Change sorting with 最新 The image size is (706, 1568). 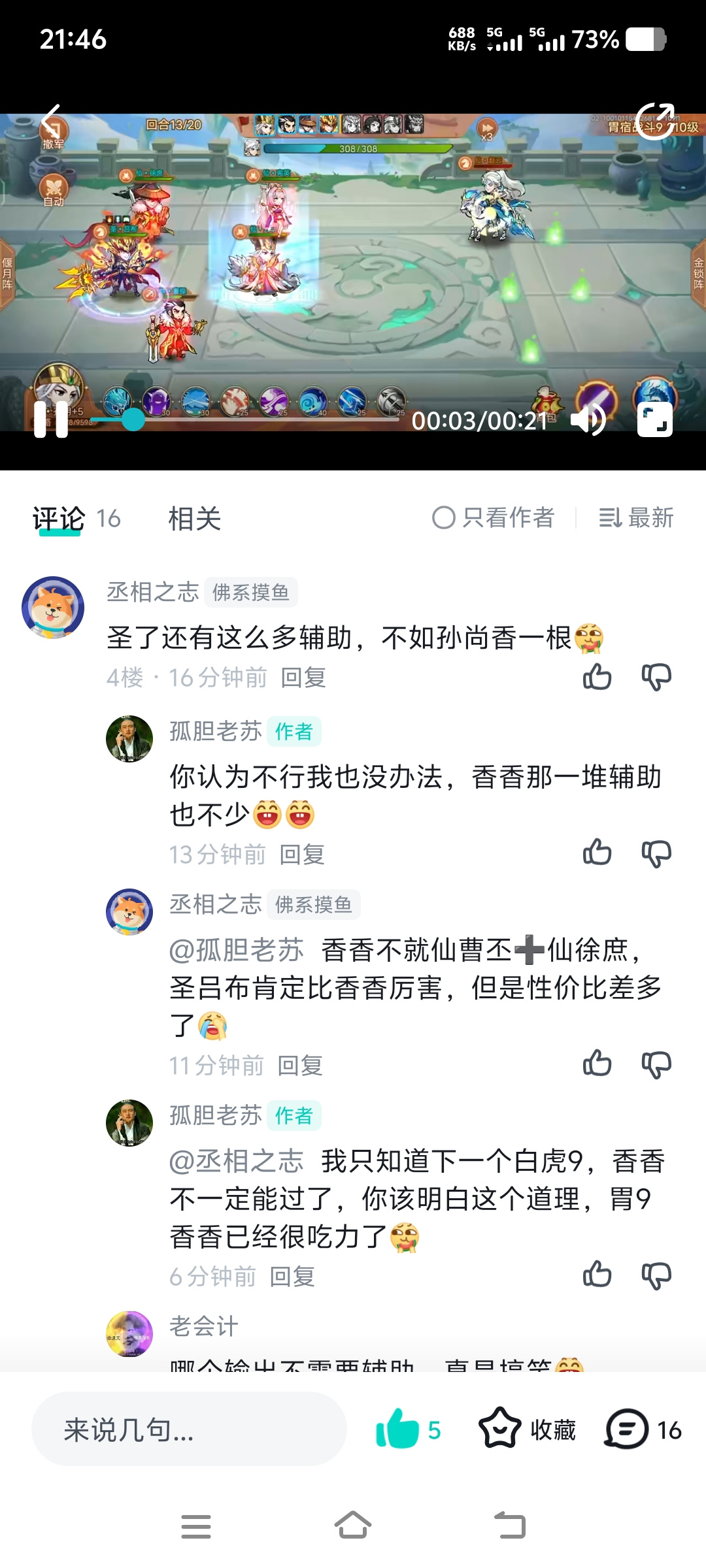pos(636,517)
